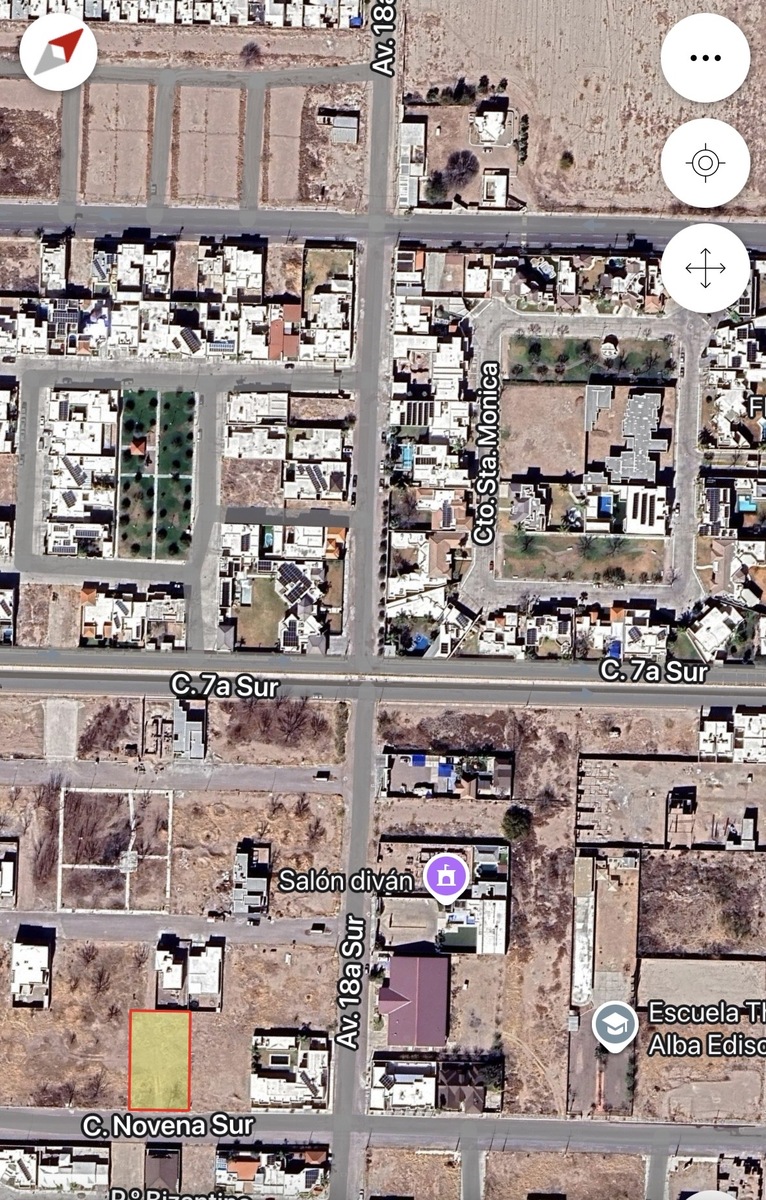Tap the four-arrow move button

pos(705,269)
